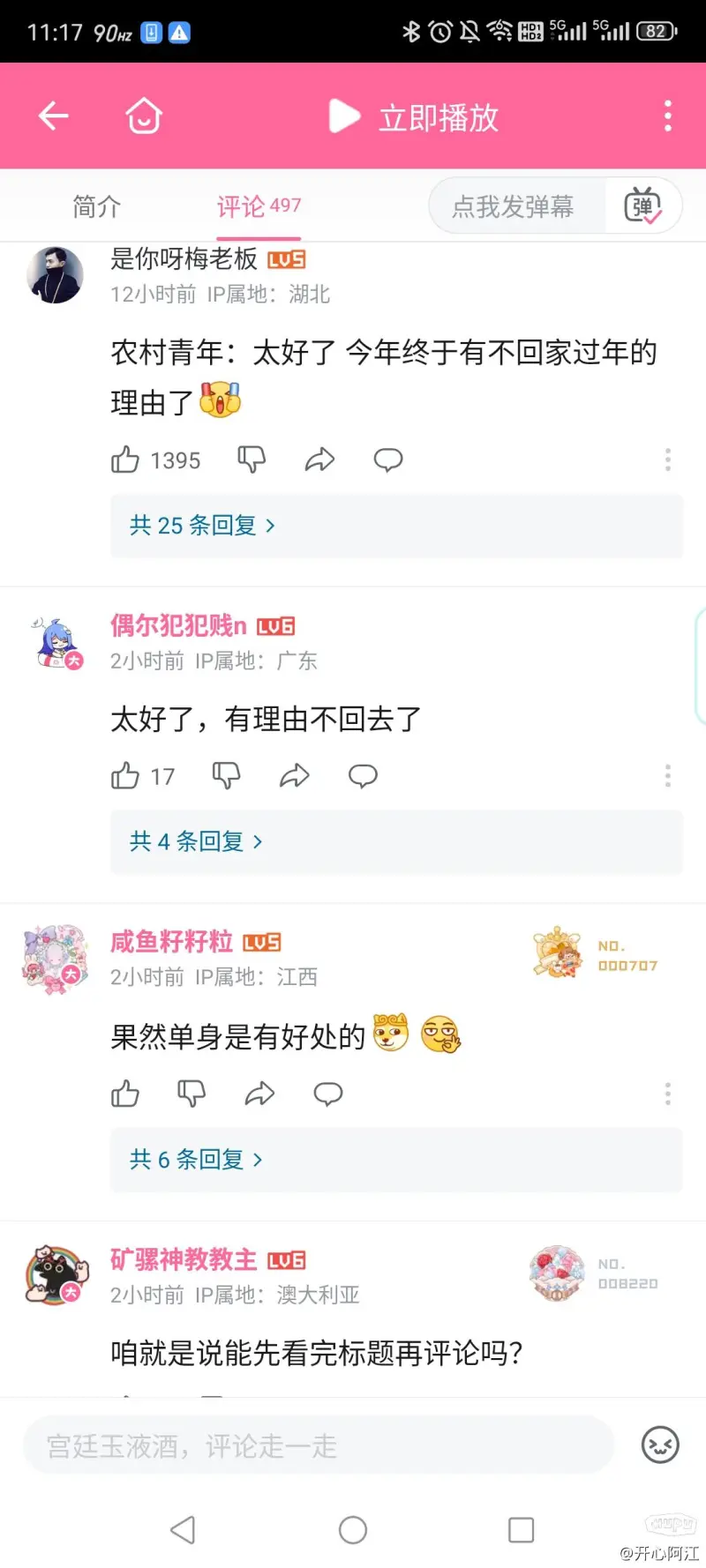706x1568 pixels.
Task: Tap 立即播放 to play the video
Action: click(x=414, y=116)
